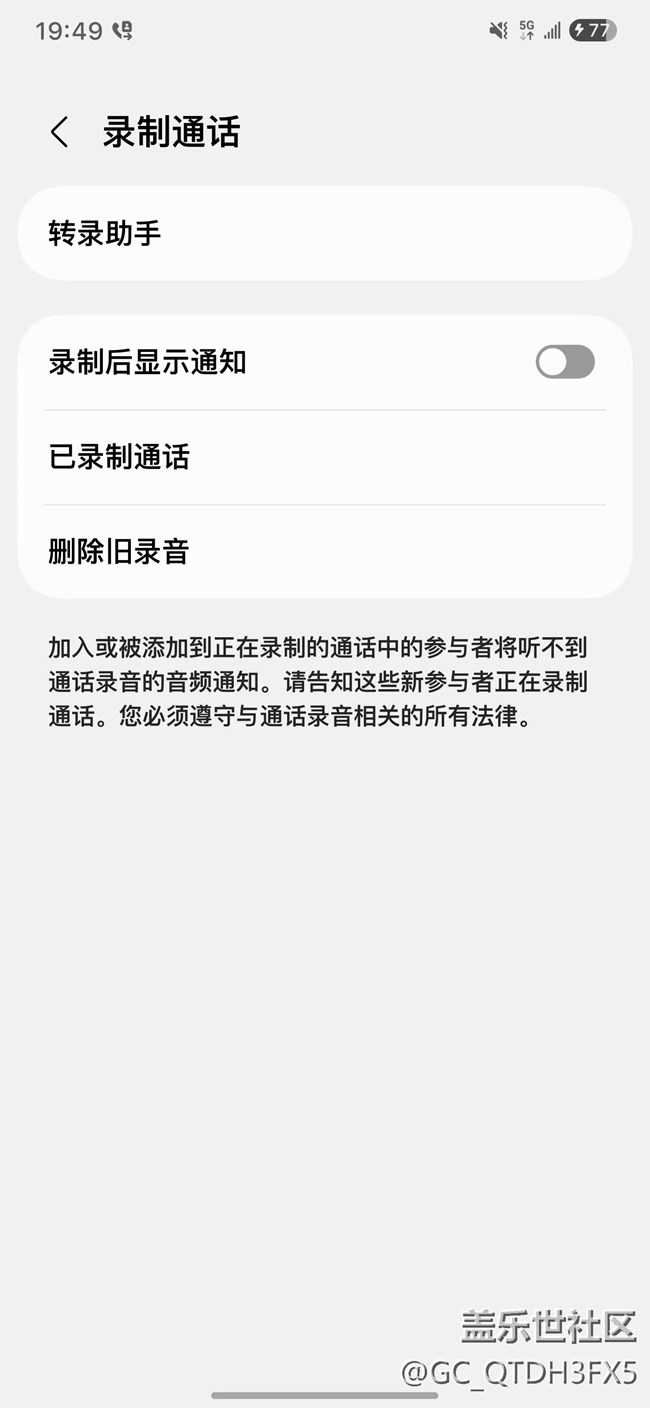Open 已录制通话 list
This screenshot has height=1408, width=650.
pyautogui.click(x=324, y=458)
